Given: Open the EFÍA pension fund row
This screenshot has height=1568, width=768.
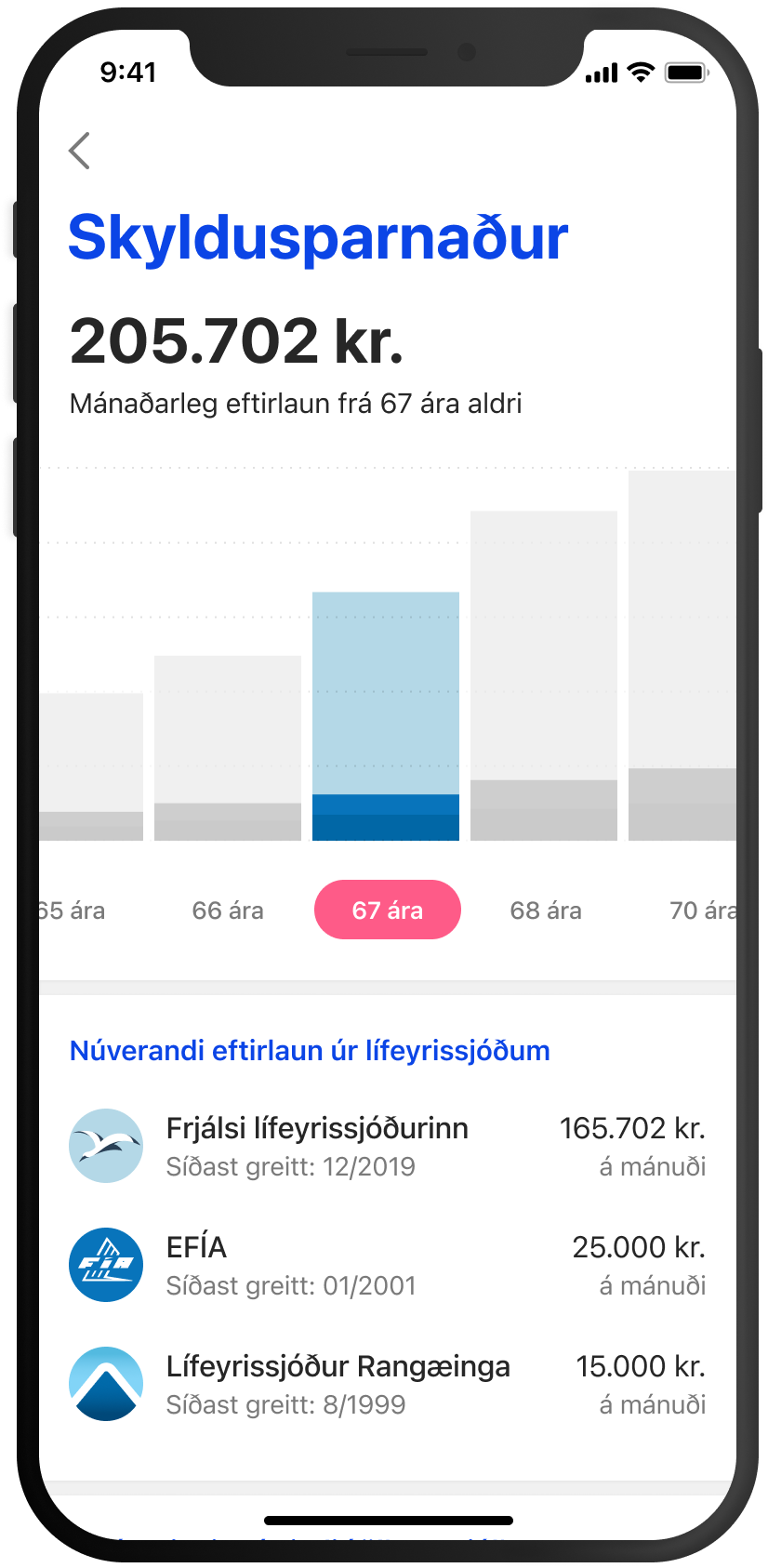Looking at the screenshot, I should (388, 1265).
